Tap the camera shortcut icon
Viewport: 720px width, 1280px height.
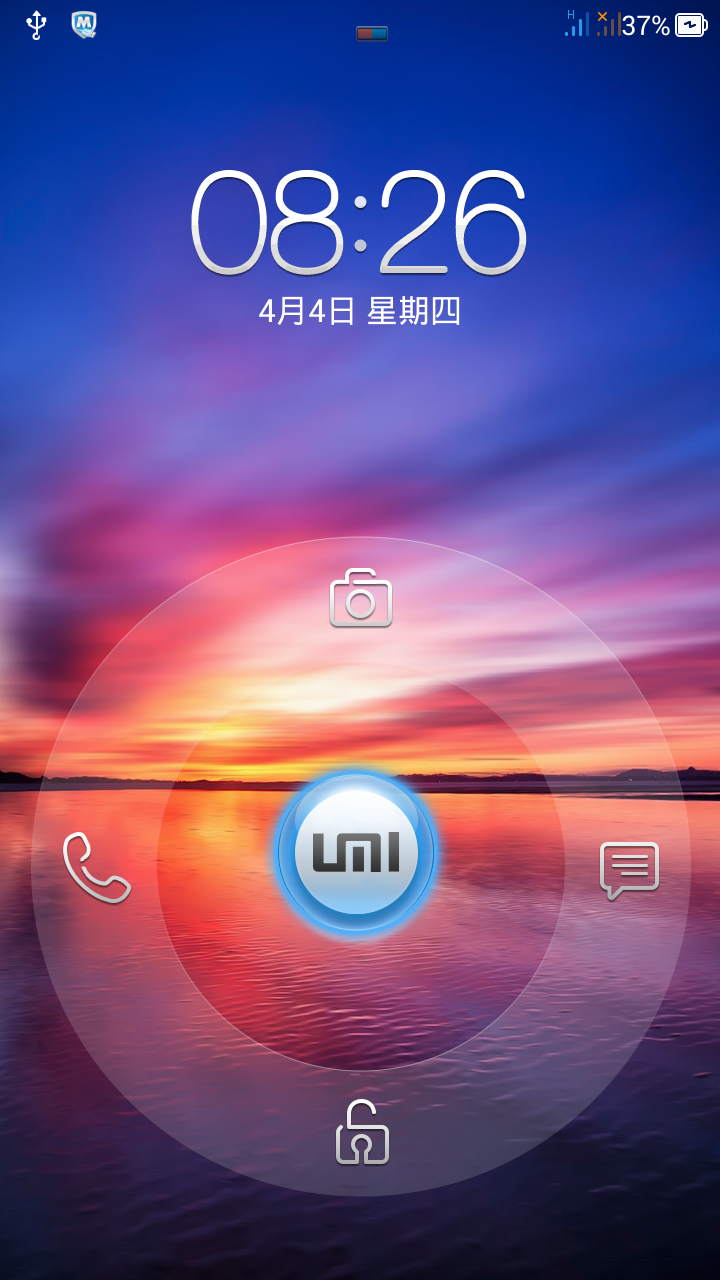pyautogui.click(x=361, y=599)
